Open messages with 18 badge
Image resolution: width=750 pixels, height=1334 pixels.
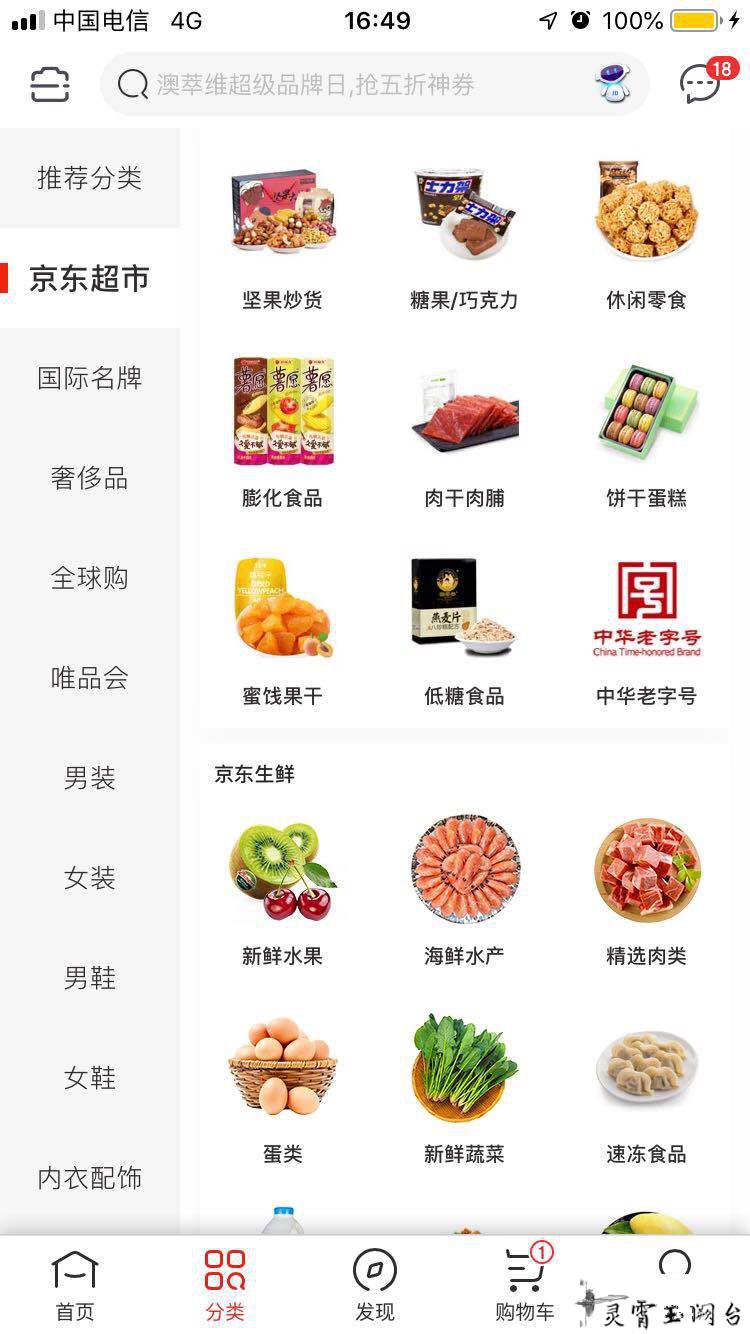pyautogui.click(x=701, y=84)
